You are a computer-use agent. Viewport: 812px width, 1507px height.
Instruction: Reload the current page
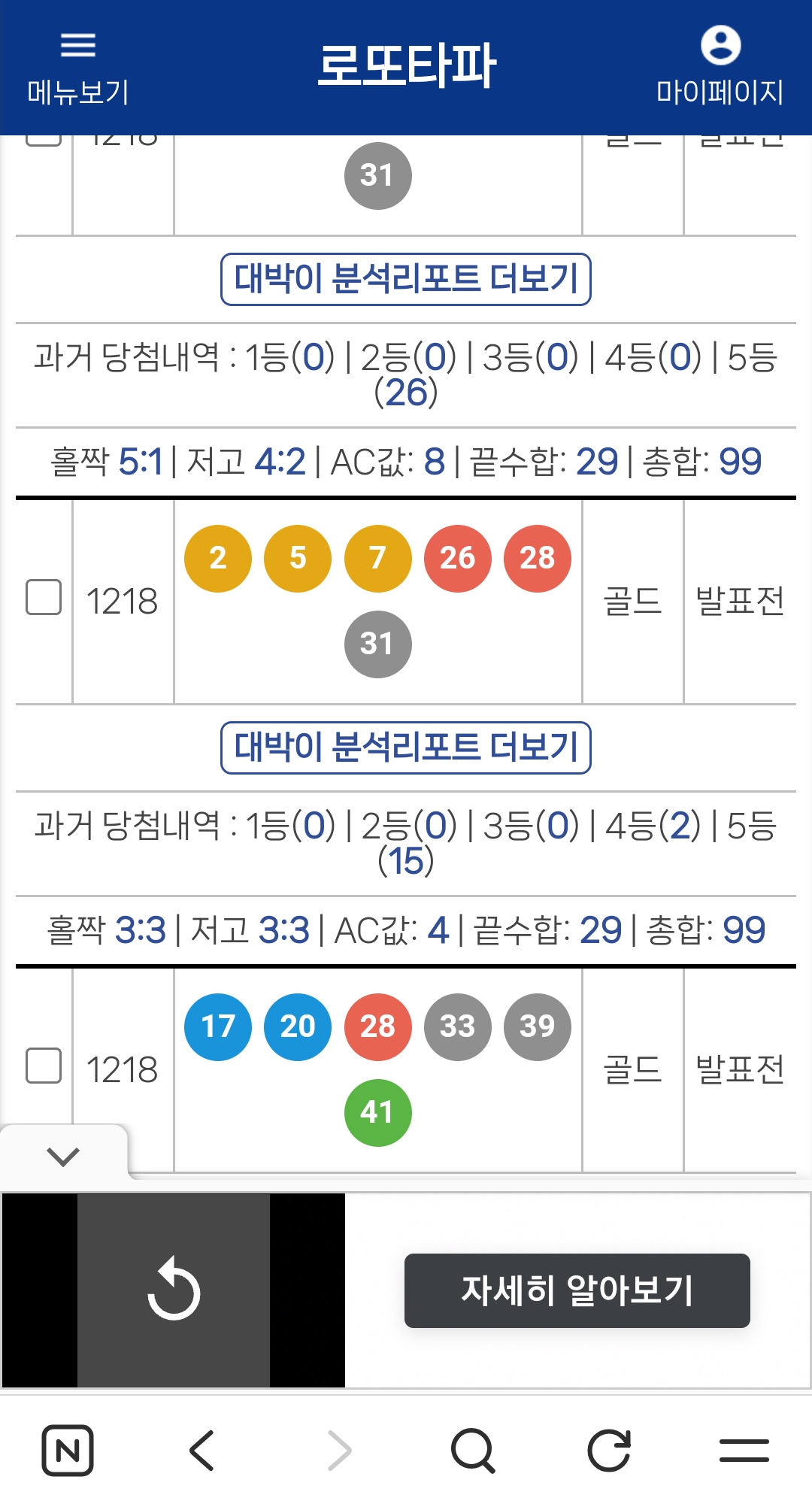pyautogui.click(x=608, y=1450)
